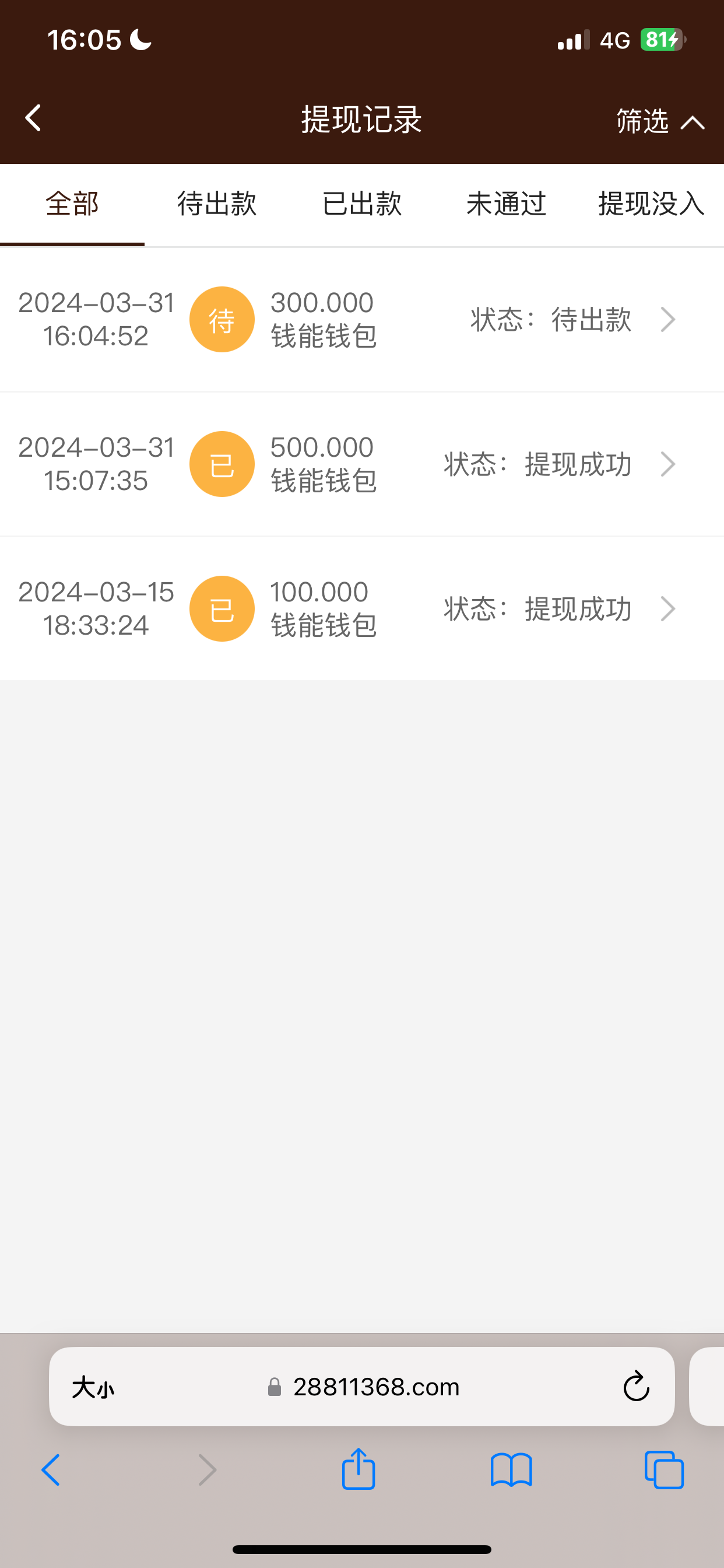This screenshot has width=724, height=1568.
Task: Tap the 已 badge on the 500.000 record
Action: click(222, 464)
